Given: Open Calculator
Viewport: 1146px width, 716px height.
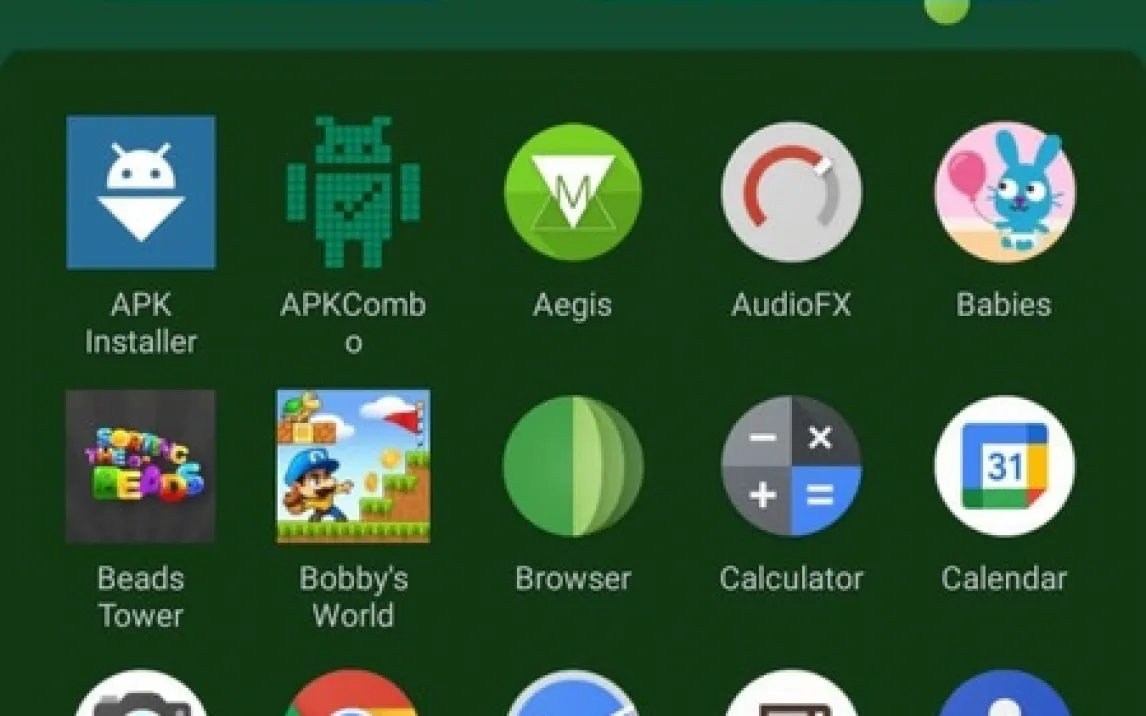Looking at the screenshot, I should click(x=791, y=466).
